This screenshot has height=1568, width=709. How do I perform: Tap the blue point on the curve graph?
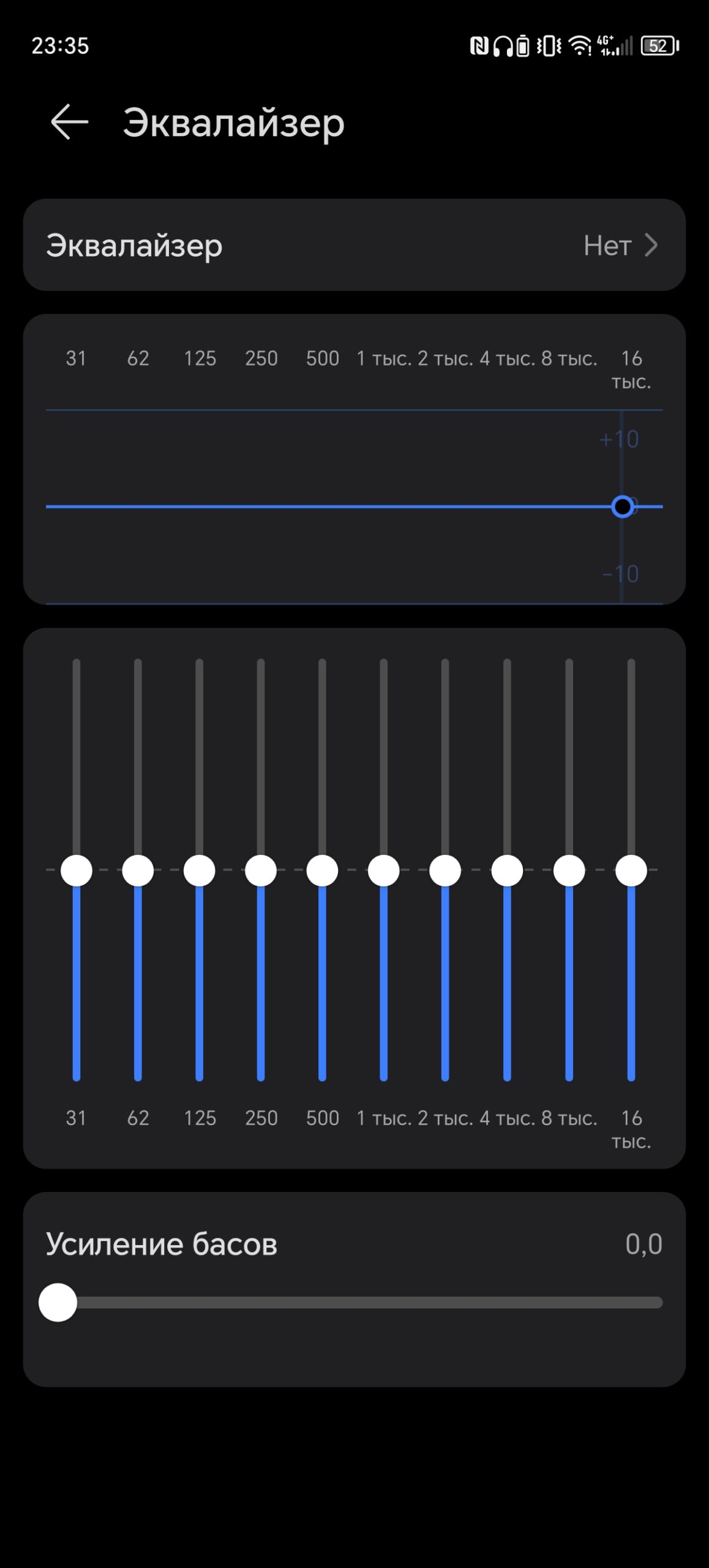623,507
